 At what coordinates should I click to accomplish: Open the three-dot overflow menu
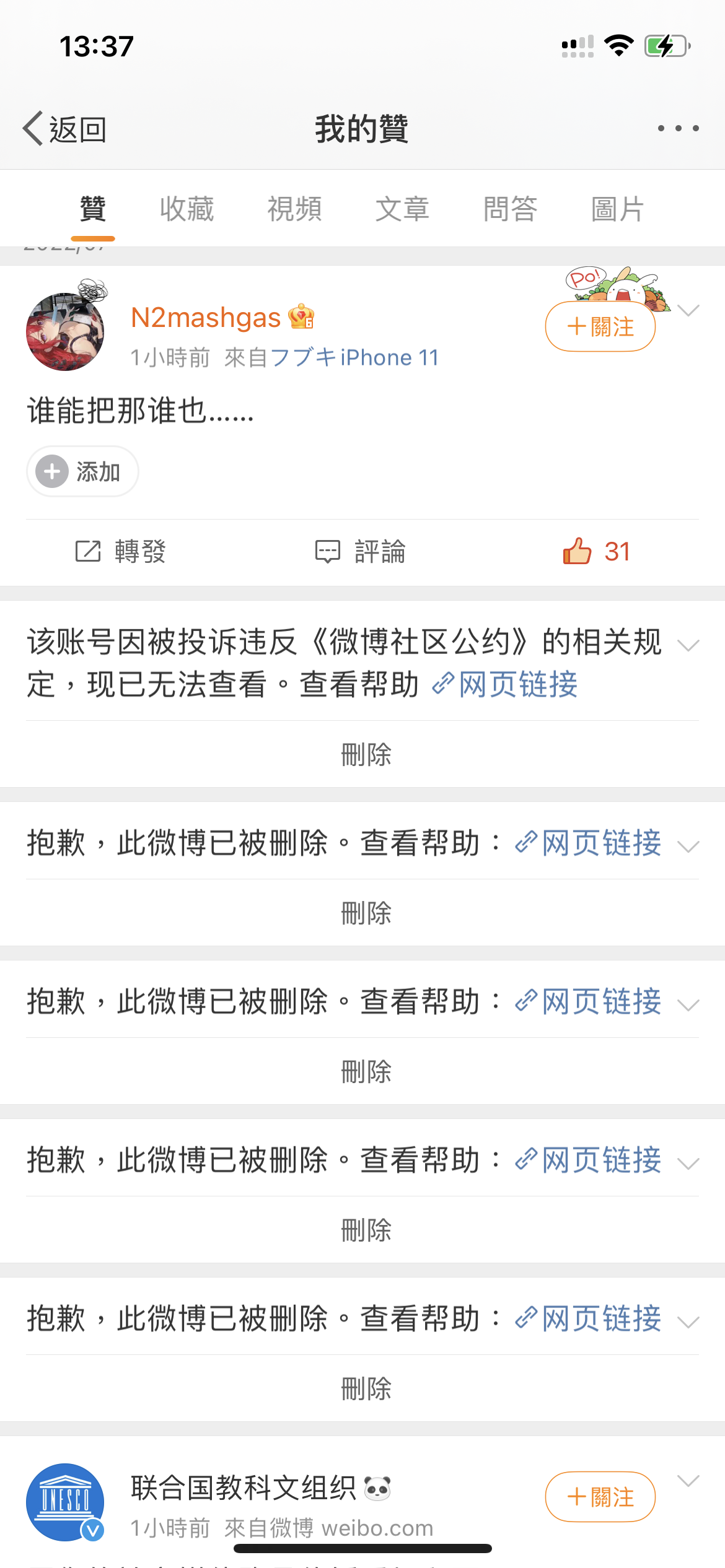tap(679, 128)
